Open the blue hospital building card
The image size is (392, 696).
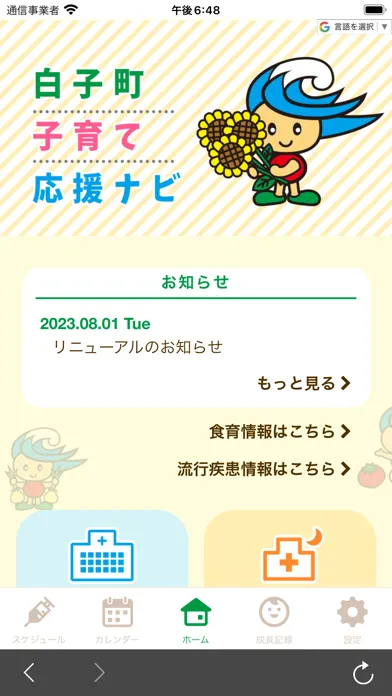[102, 549]
